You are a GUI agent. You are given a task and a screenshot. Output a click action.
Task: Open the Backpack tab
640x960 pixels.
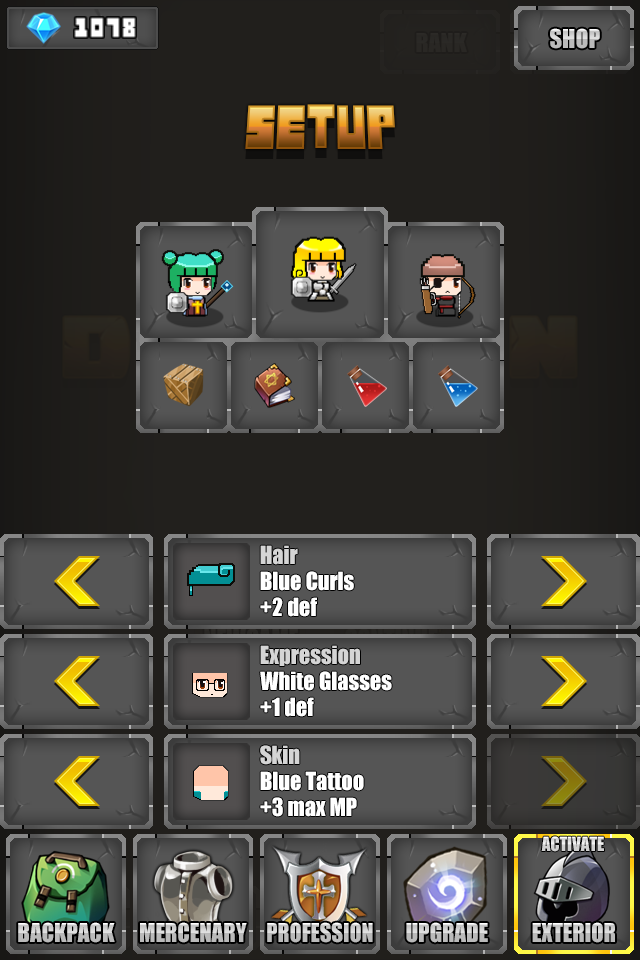(x=66, y=894)
